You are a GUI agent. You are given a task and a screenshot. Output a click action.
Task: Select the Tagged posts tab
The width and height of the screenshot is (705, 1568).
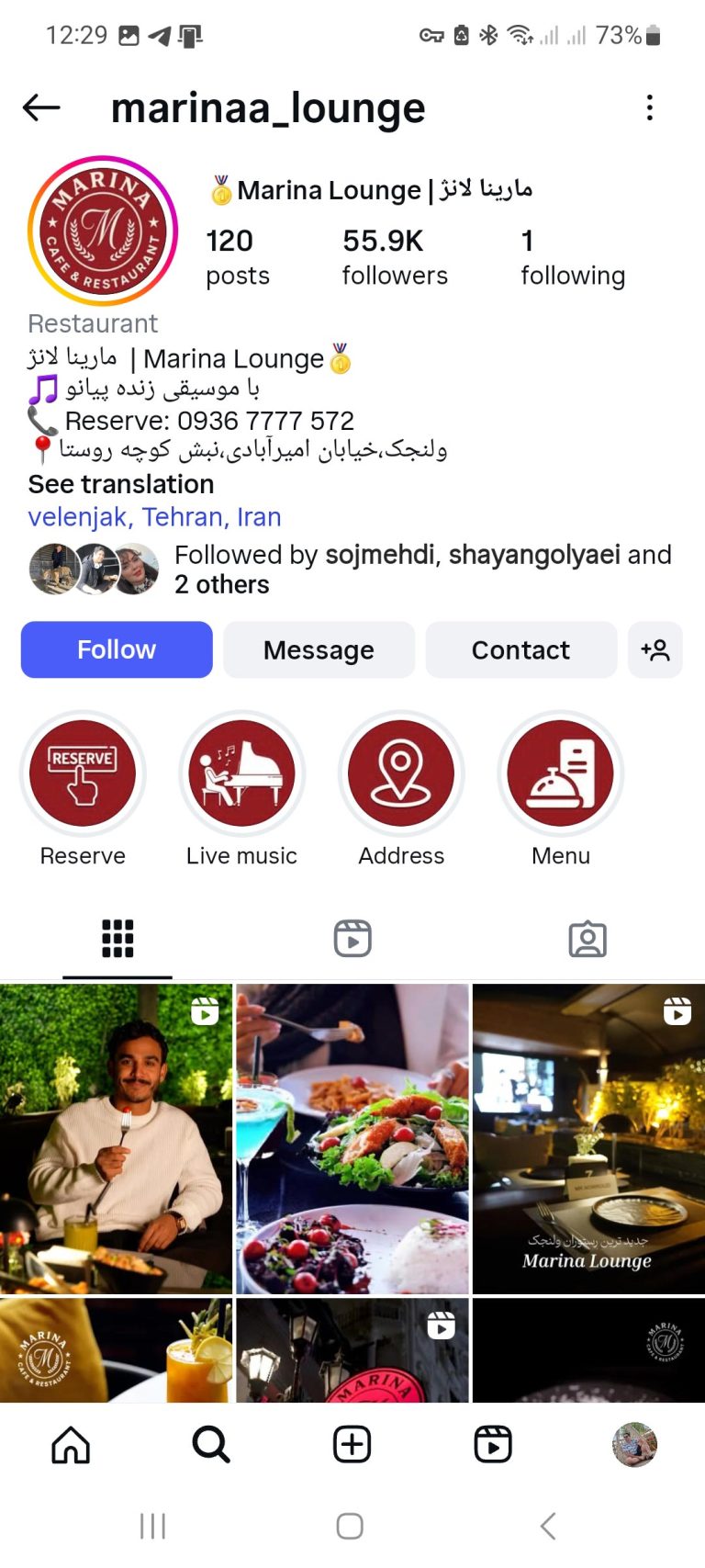pos(587,938)
